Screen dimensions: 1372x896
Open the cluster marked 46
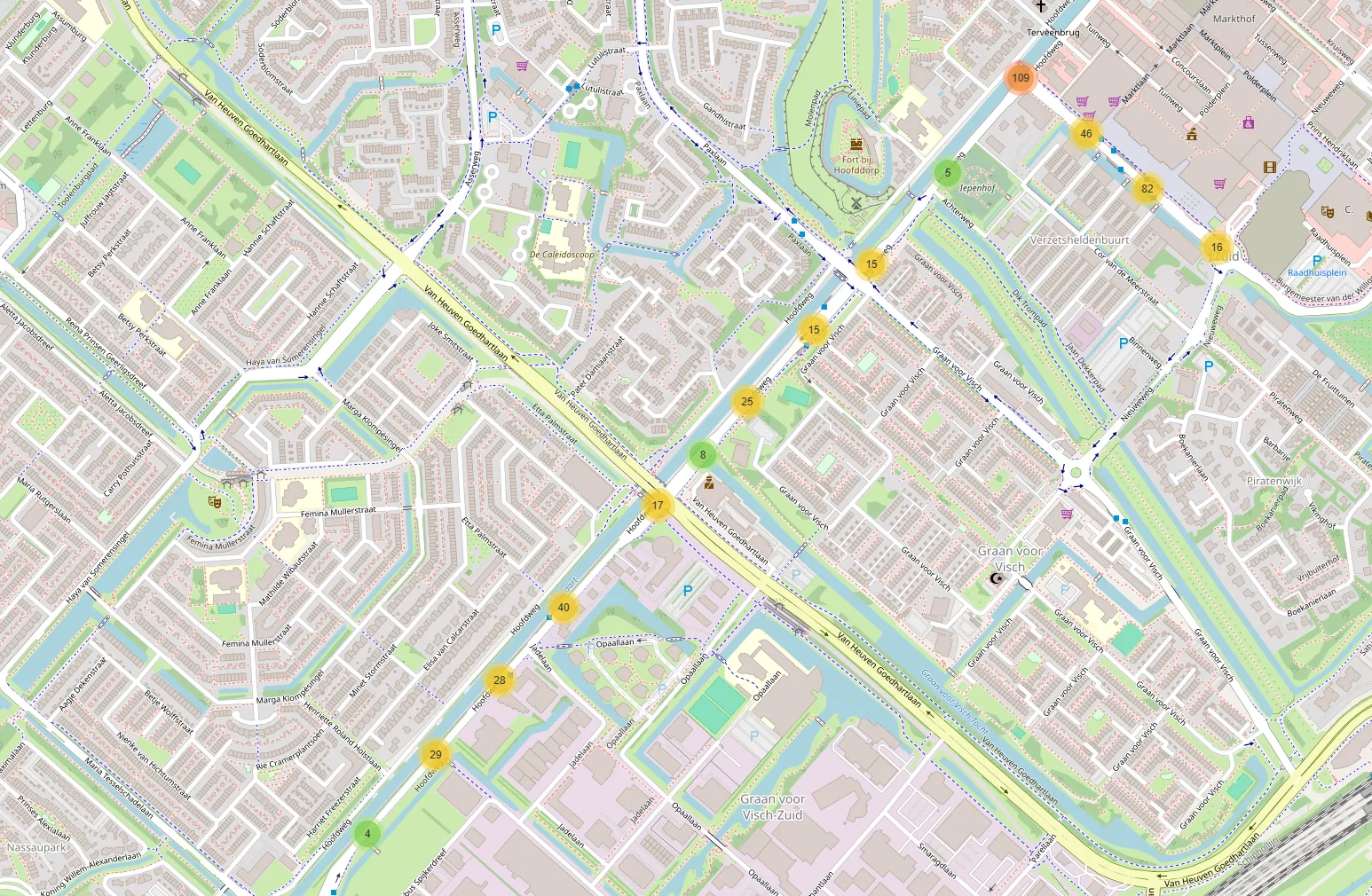click(1086, 134)
